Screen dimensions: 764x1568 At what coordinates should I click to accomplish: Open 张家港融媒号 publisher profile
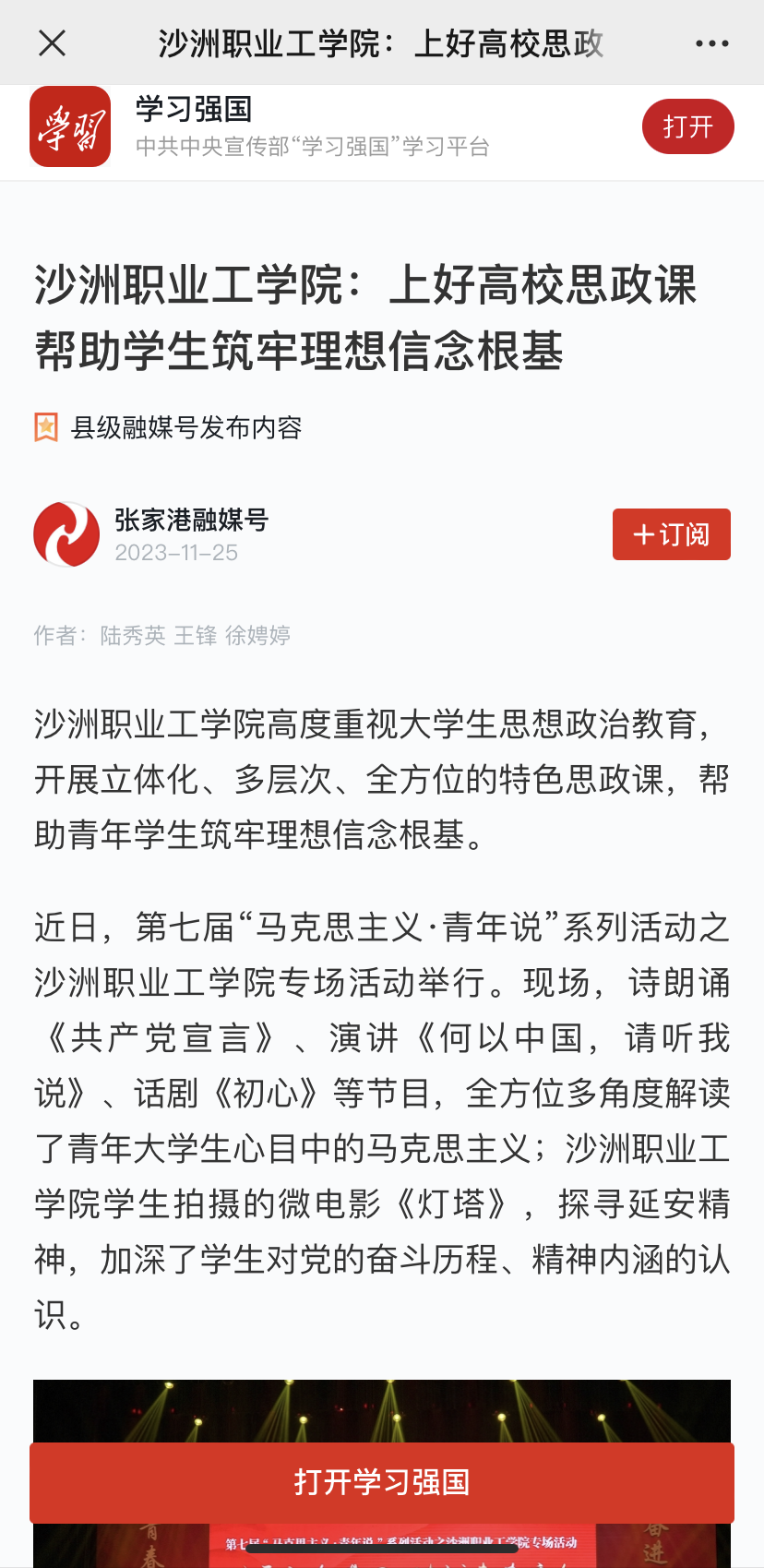pos(191,521)
